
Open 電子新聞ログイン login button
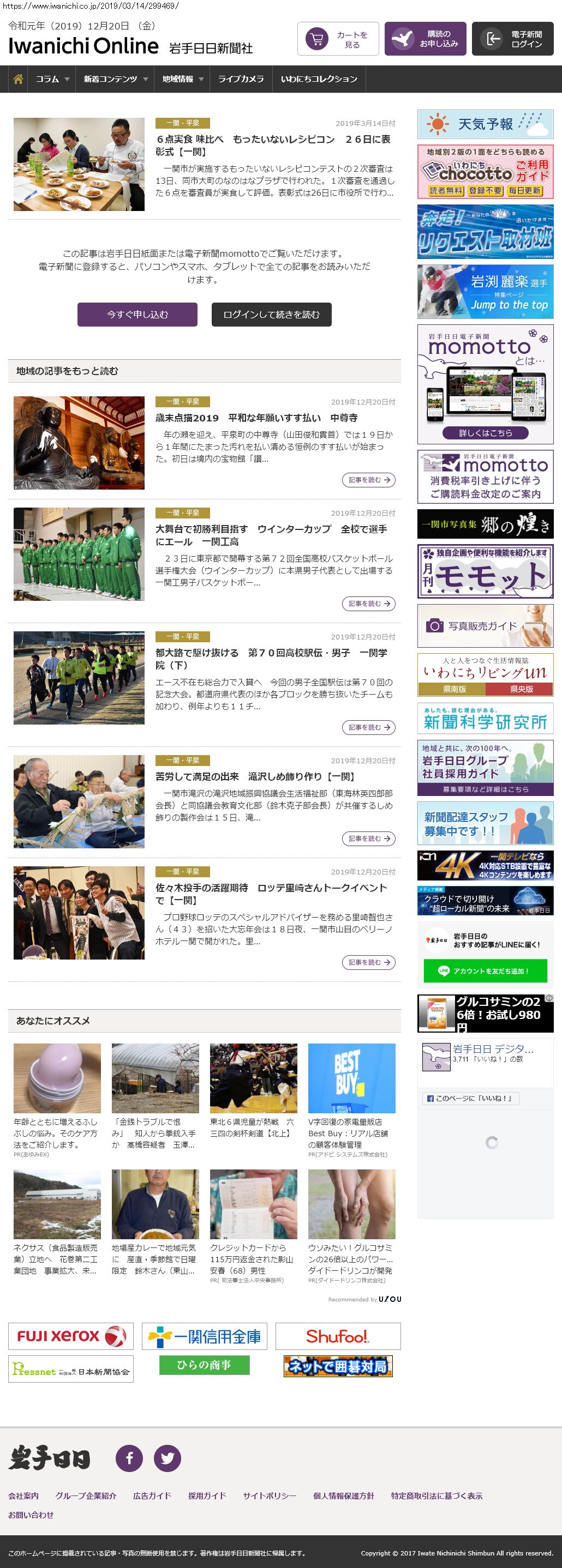tap(512, 39)
